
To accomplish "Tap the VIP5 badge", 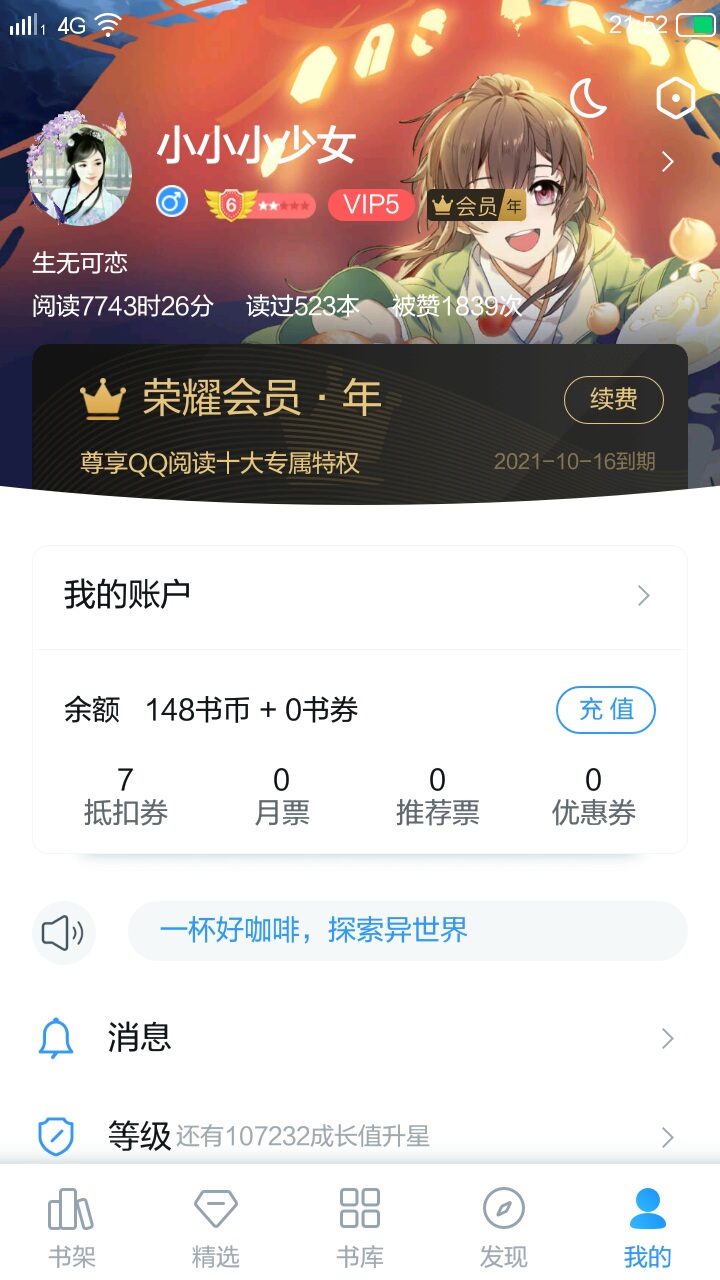I will tap(371, 205).
